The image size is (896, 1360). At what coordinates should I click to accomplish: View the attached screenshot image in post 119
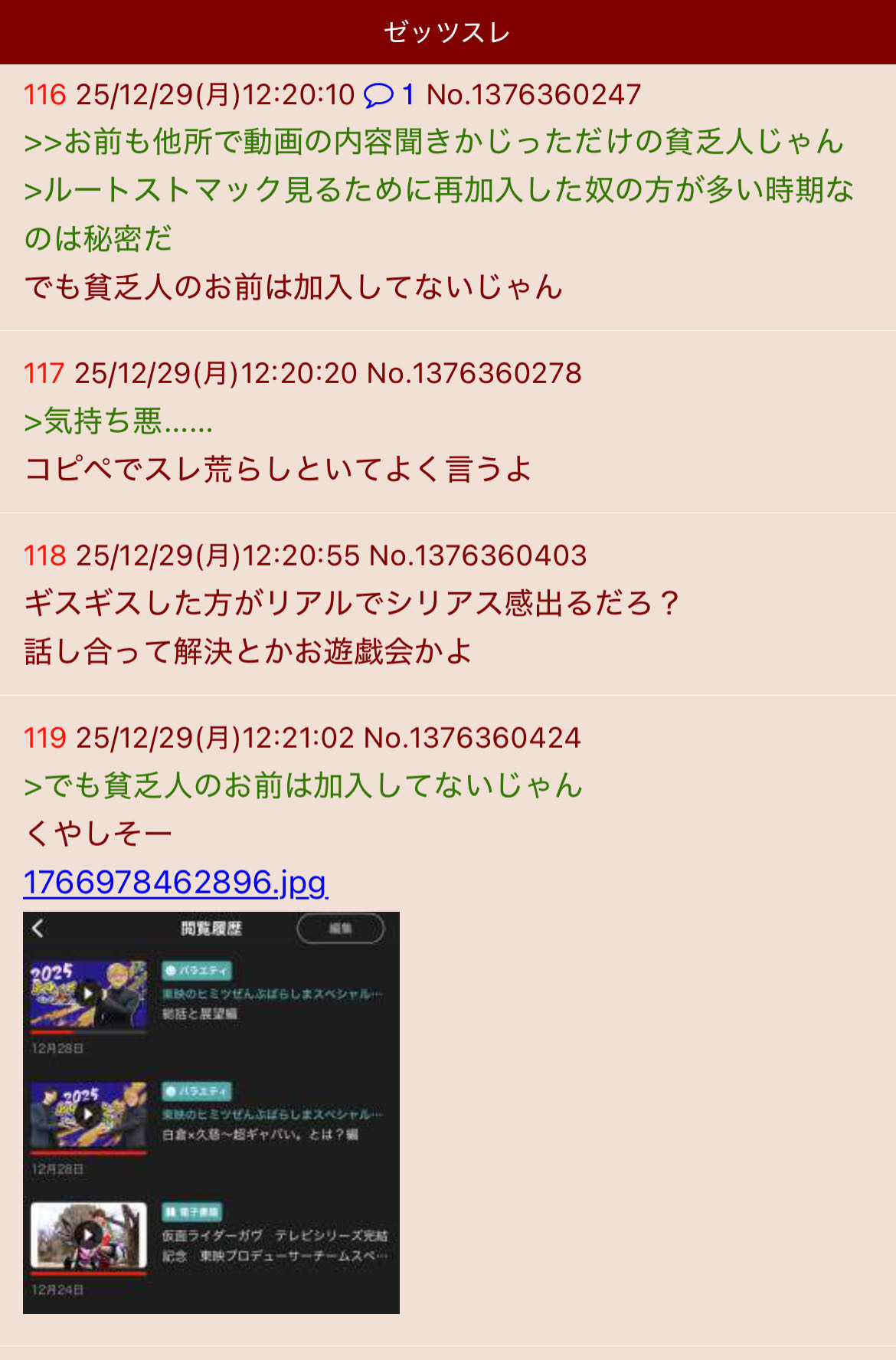pyautogui.click(x=211, y=1113)
